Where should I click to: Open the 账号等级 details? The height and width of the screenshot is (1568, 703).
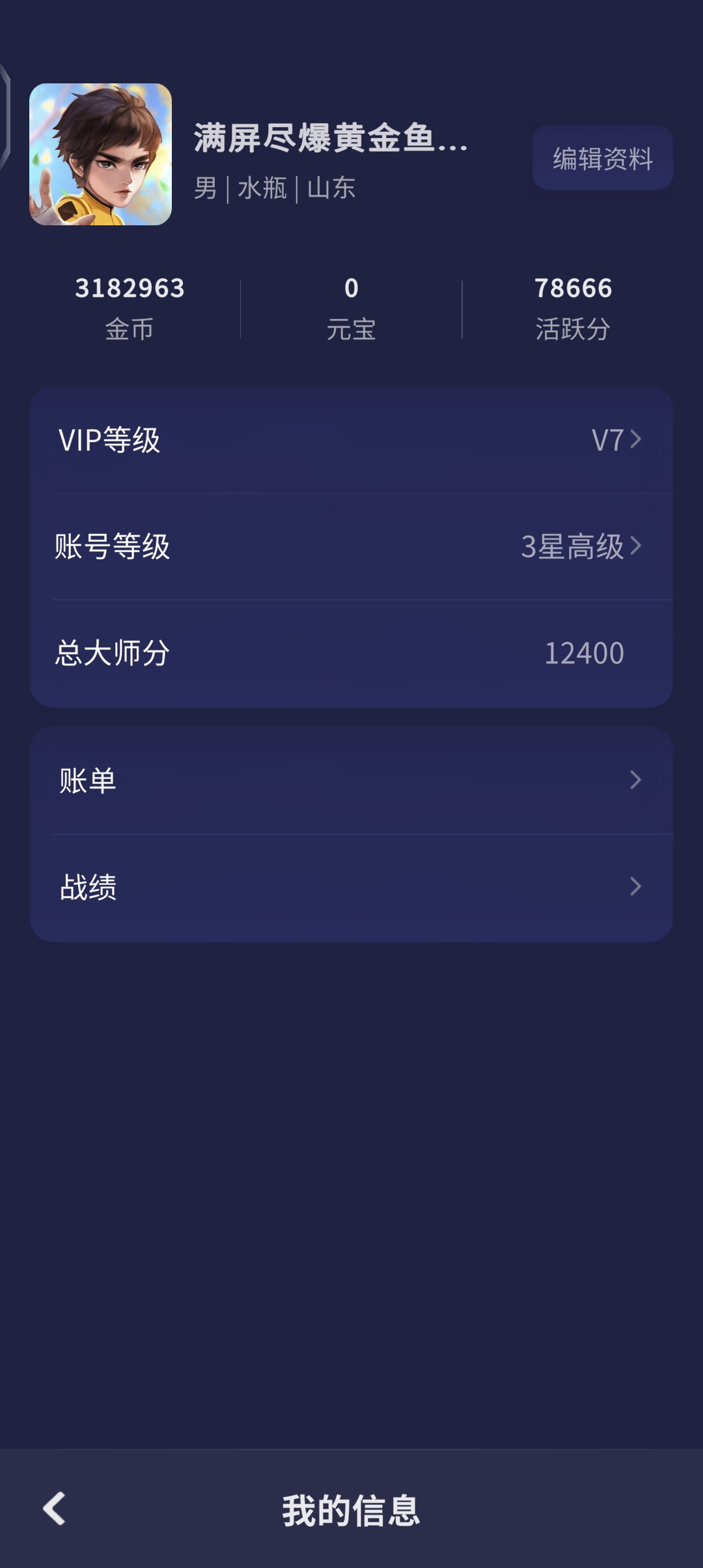(351, 546)
